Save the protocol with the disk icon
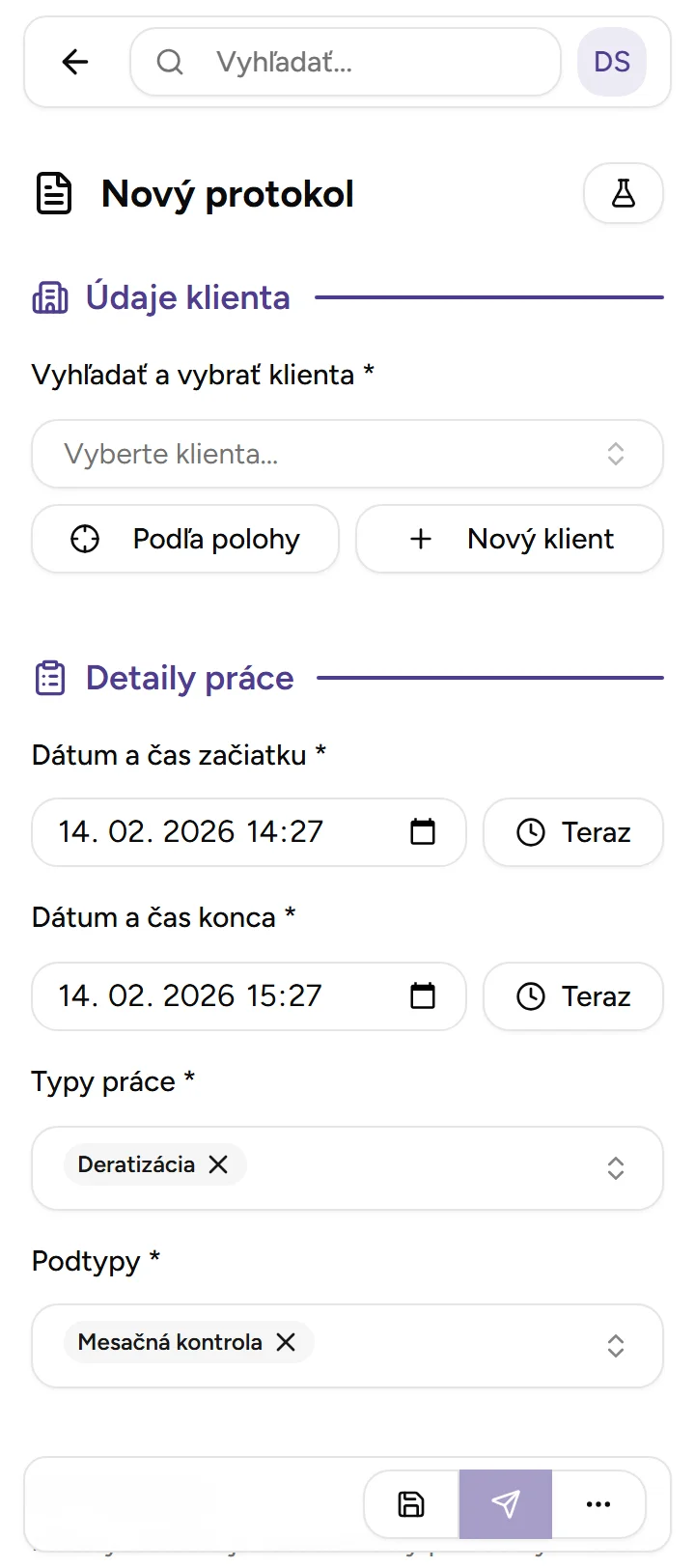 coord(409,1503)
